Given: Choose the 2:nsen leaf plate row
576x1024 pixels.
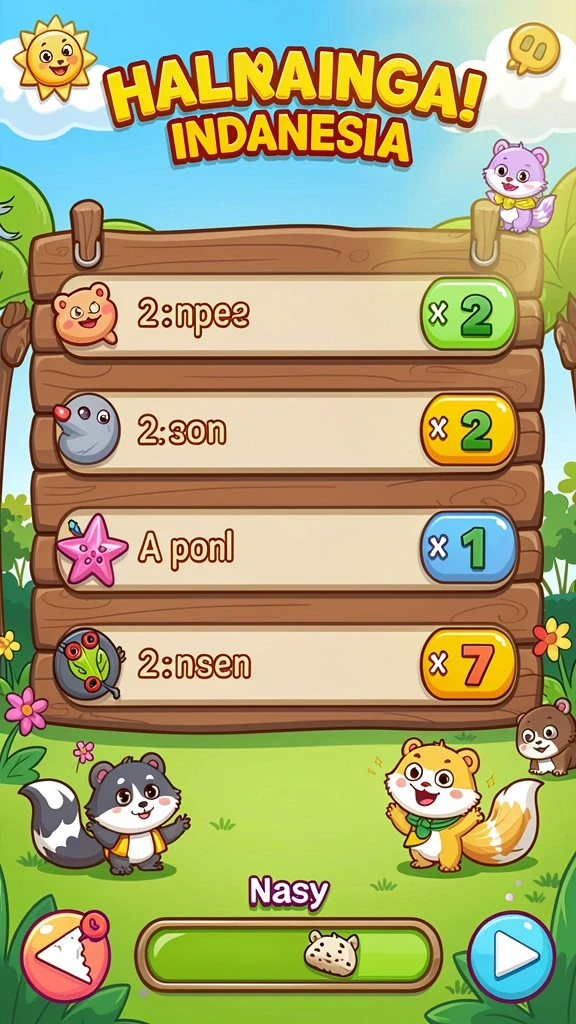Looking at the screenshot, I should [287, 665].
